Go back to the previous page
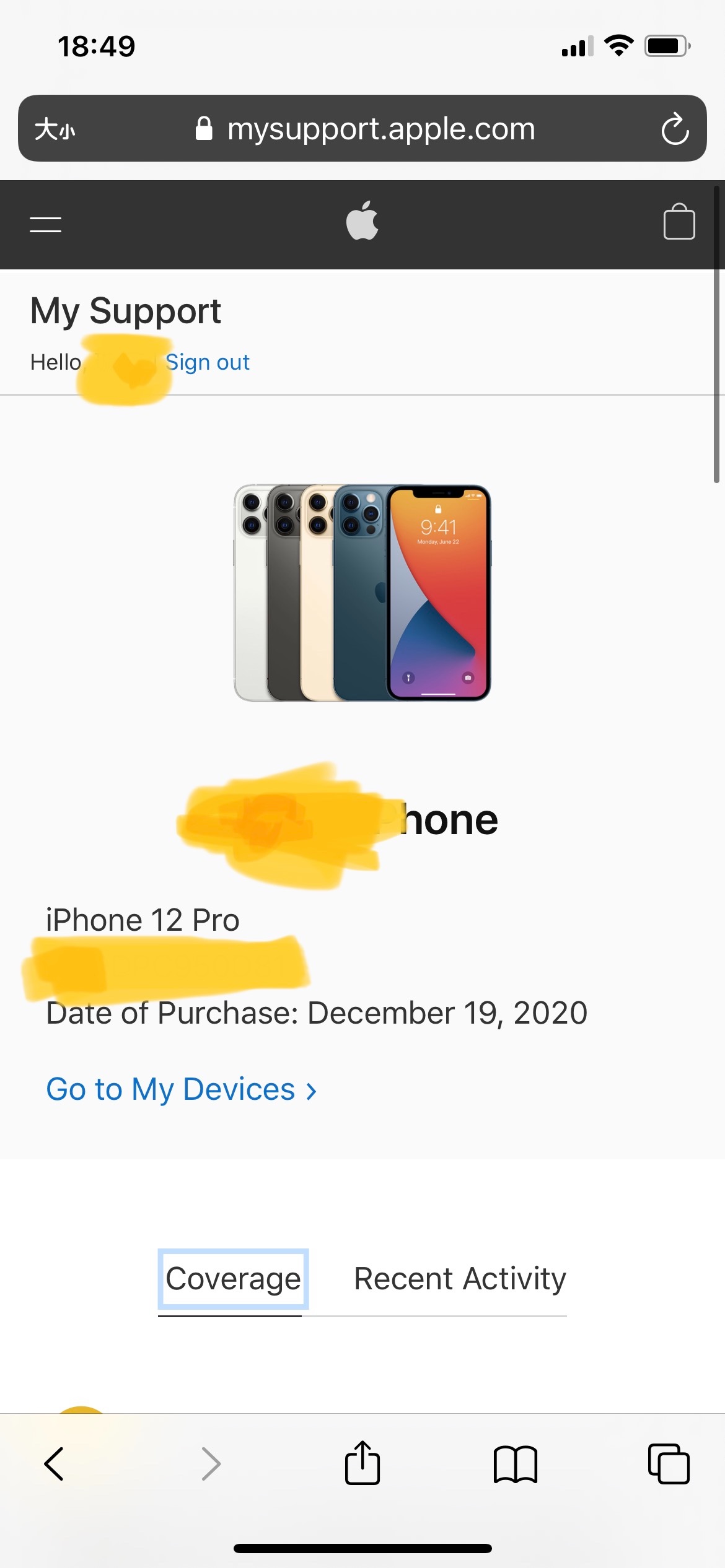Image resolution: width=725 pixels, height=1568 pixels. pyautogui.click(x=54, y=1464)
